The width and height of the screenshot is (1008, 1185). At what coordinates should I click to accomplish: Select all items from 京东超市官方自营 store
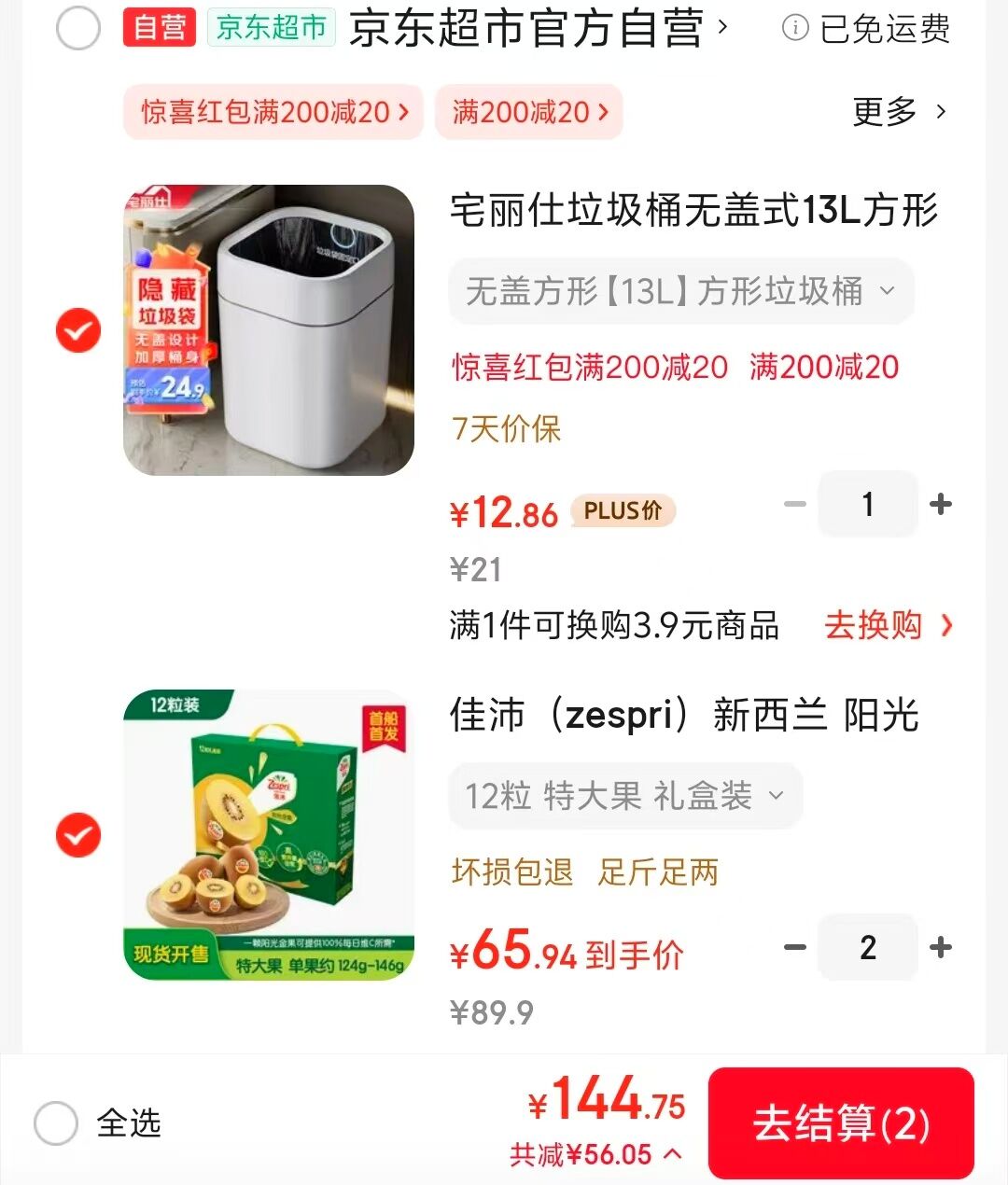pyautogui.click(x=78, y=28)
